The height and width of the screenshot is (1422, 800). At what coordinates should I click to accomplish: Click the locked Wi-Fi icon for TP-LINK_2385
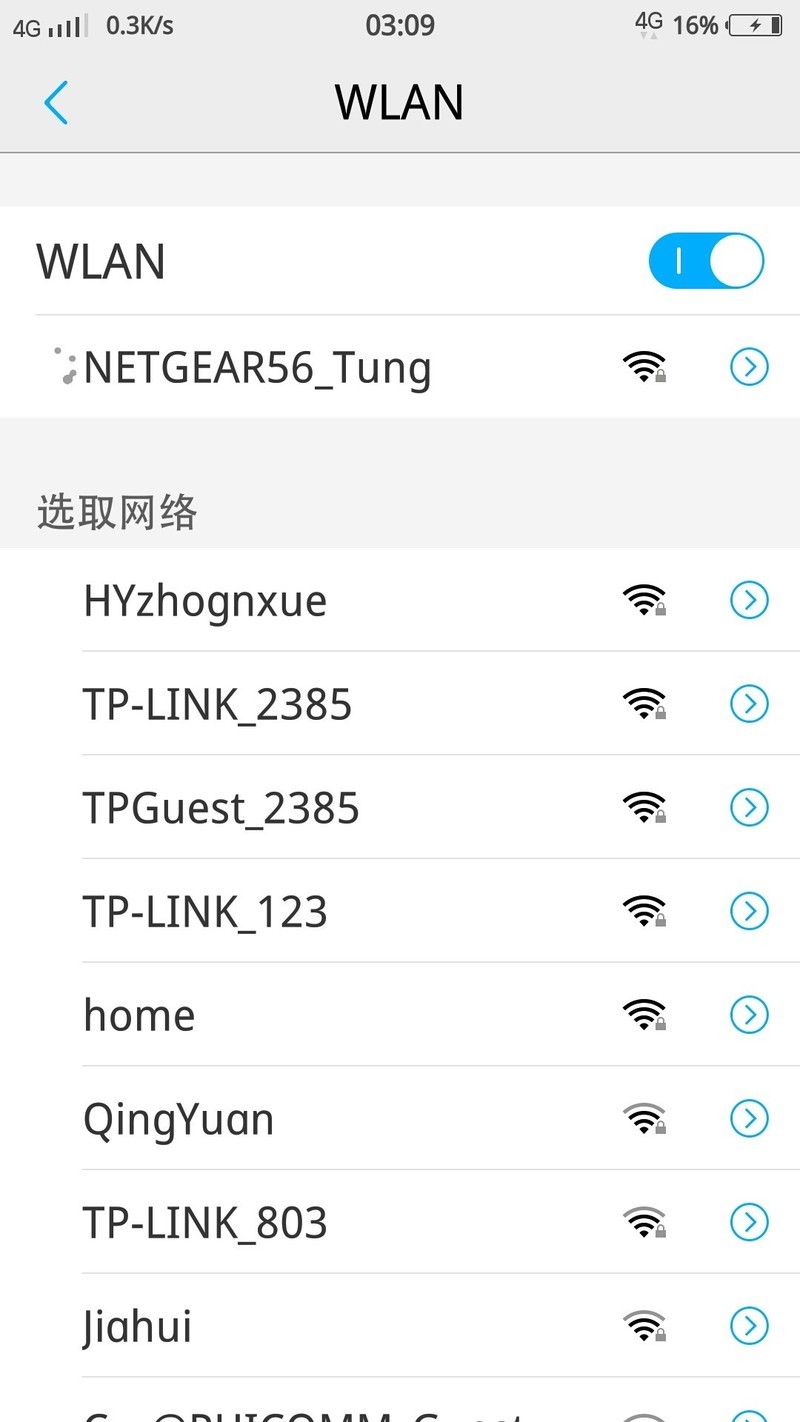(644, 704)
